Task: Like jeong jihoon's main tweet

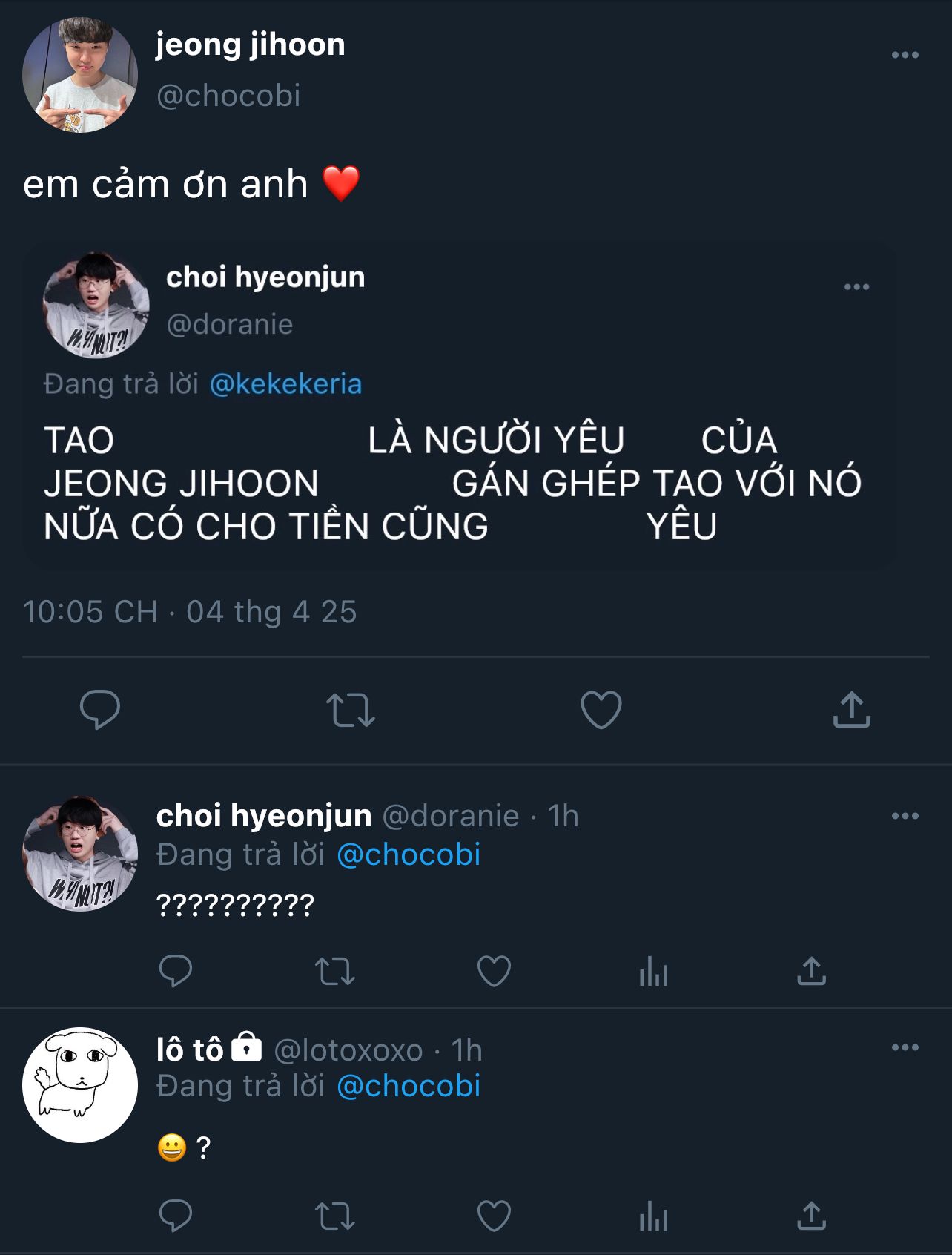Action: (601, 710)
